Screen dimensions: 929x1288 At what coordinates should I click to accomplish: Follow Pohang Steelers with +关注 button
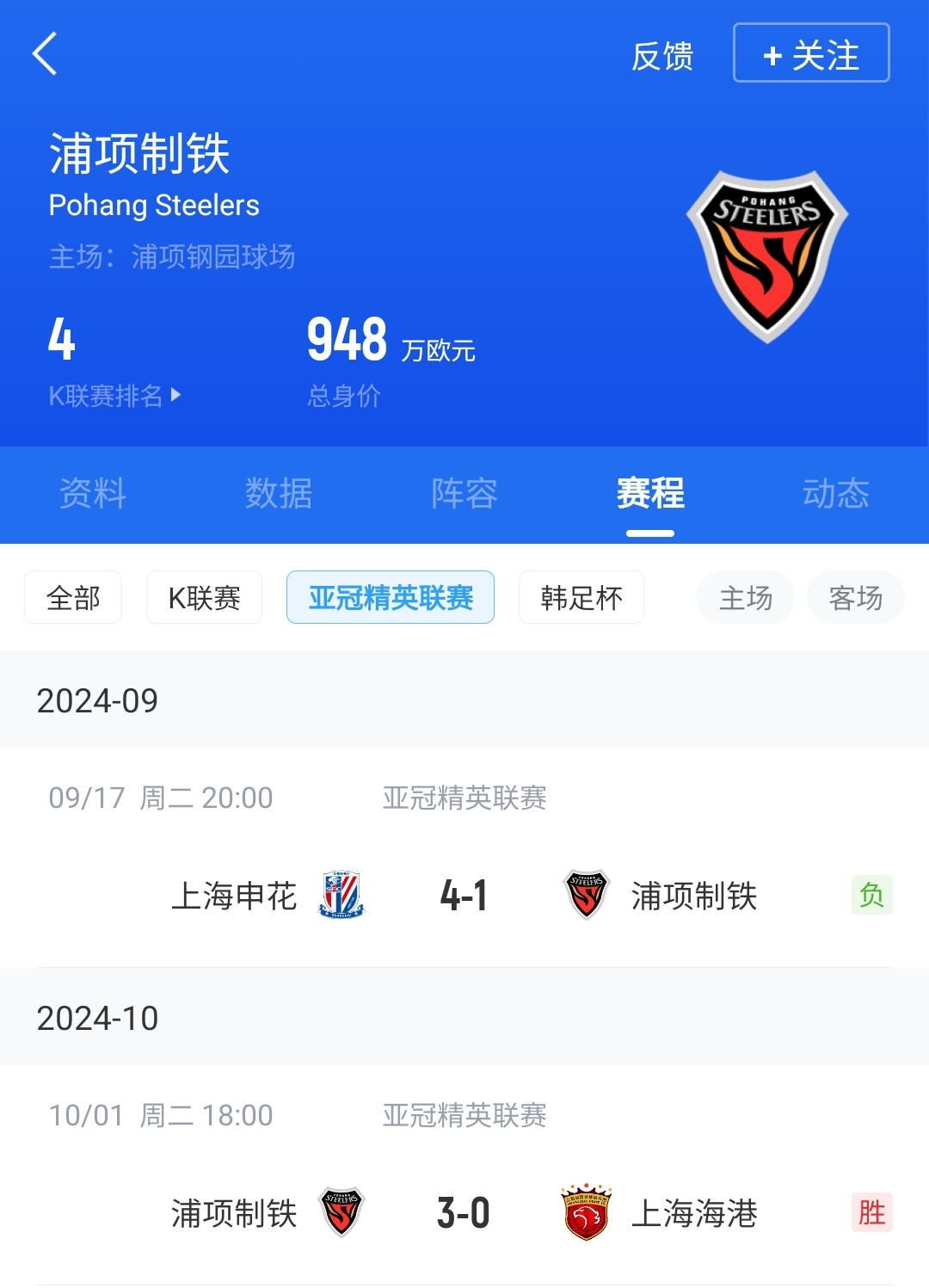click(810, 53)
